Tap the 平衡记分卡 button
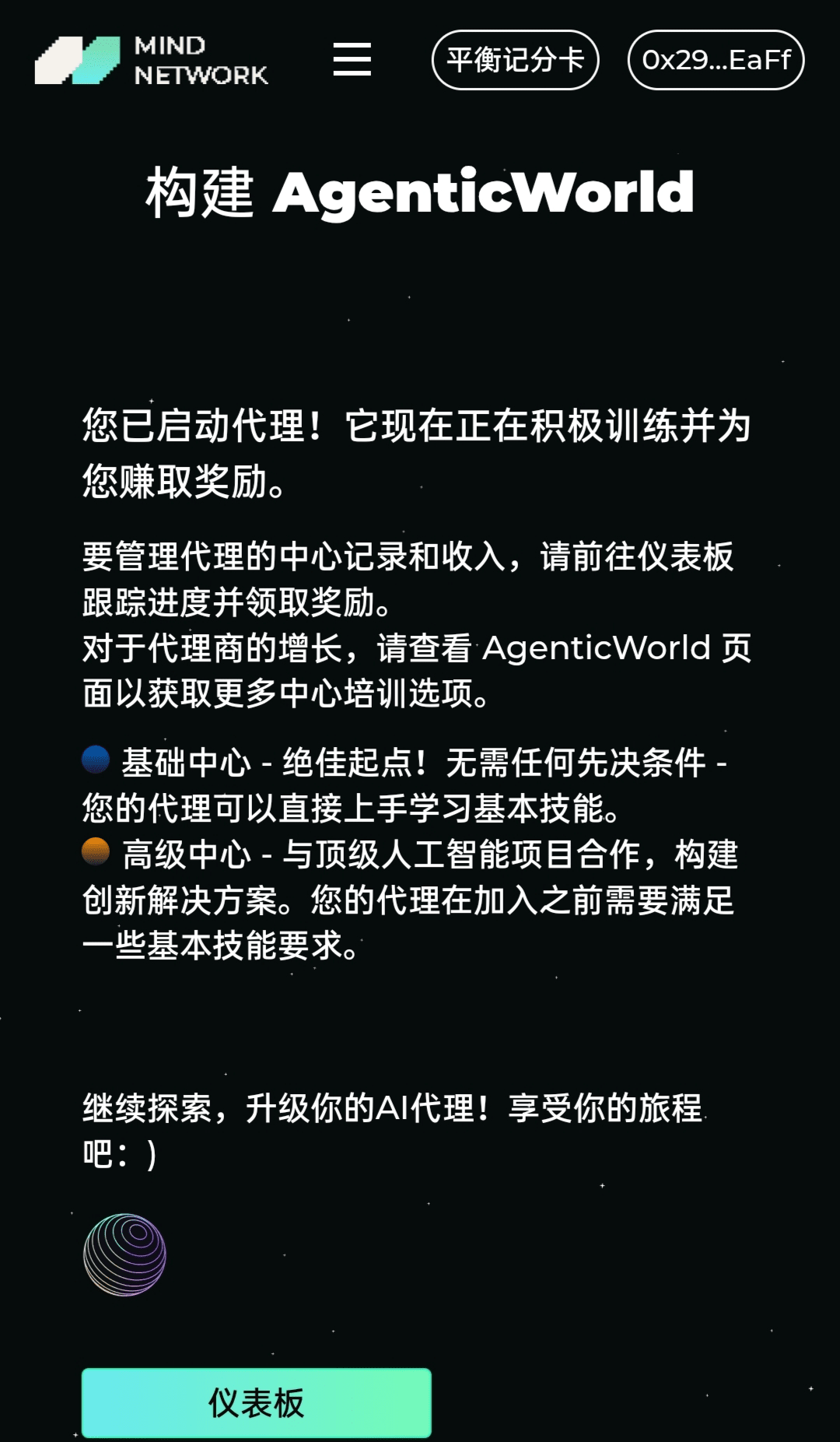The width and height of the screenshot is (840, 1442). [515, 60]
